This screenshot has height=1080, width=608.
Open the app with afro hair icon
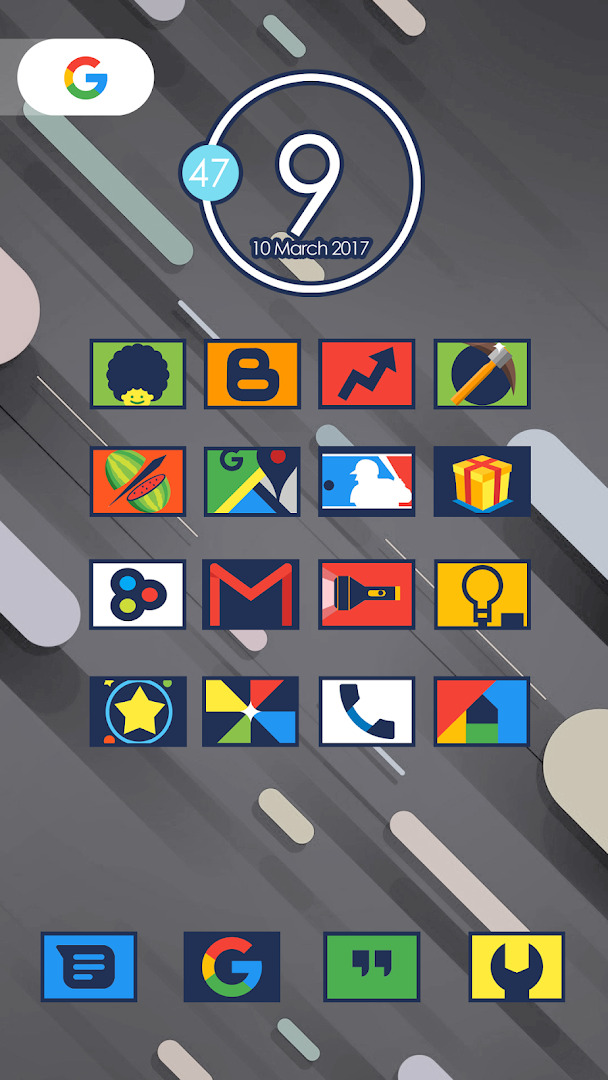coord(138,375)
